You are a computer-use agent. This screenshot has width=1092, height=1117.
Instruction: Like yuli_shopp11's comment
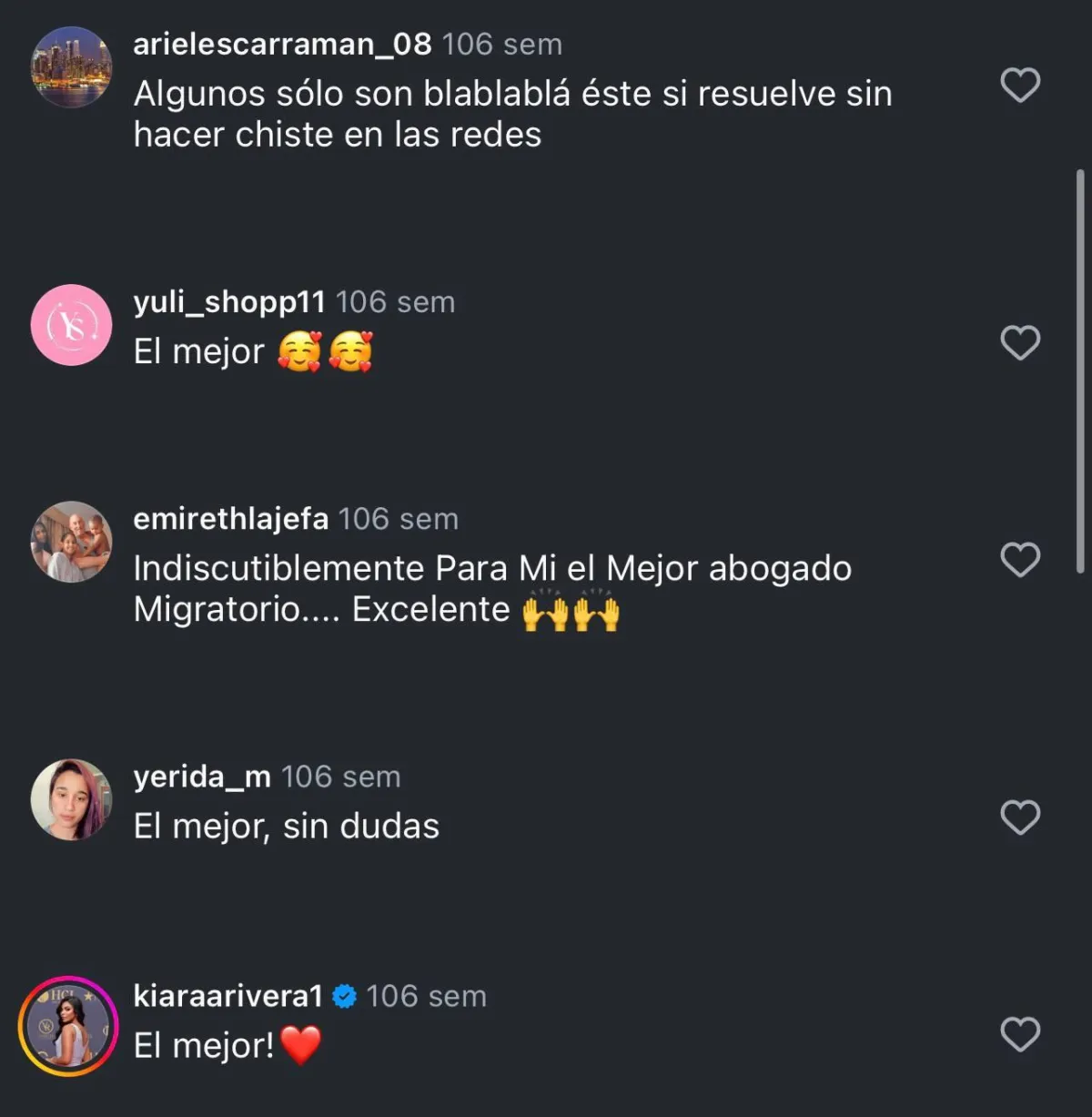(1020, 343)
